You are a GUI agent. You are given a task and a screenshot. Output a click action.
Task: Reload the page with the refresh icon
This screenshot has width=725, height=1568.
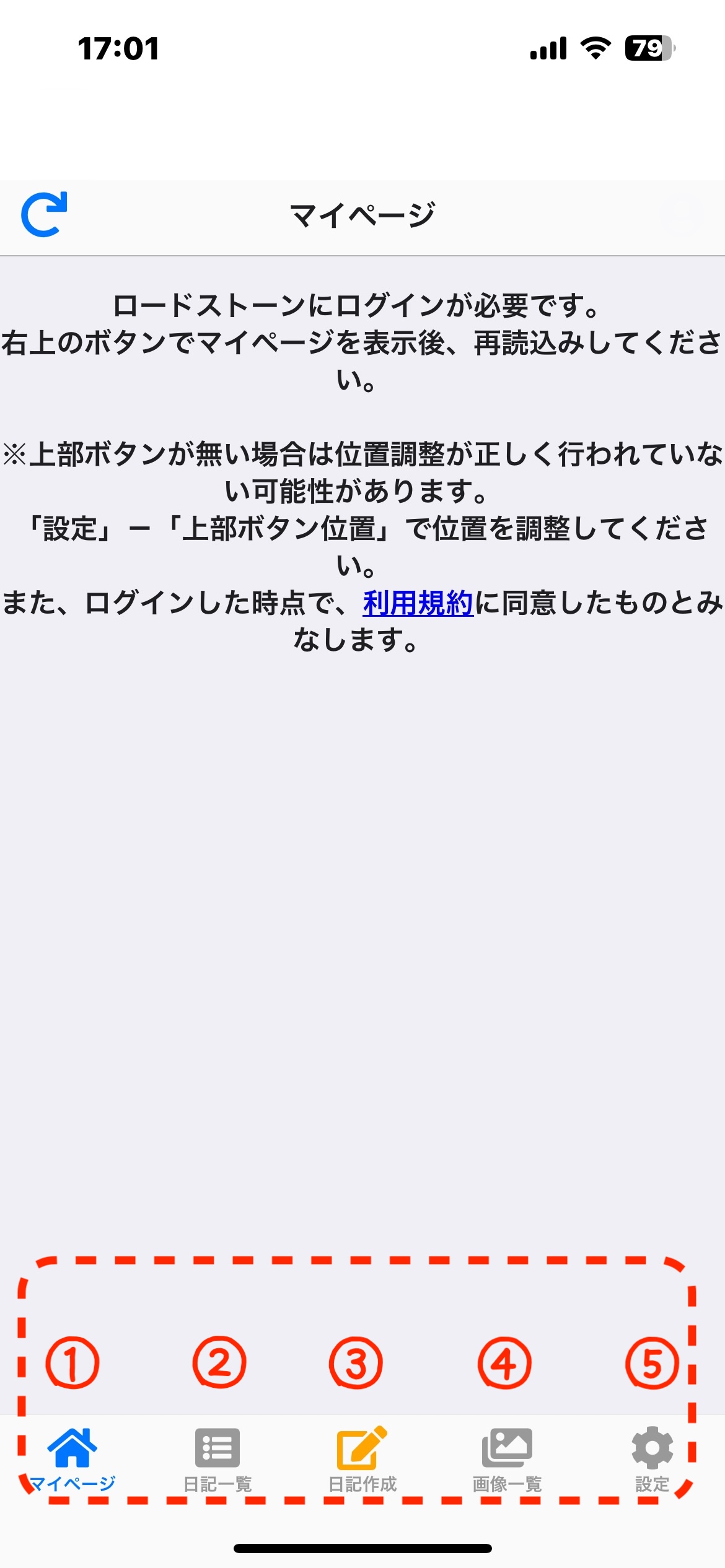44,214
